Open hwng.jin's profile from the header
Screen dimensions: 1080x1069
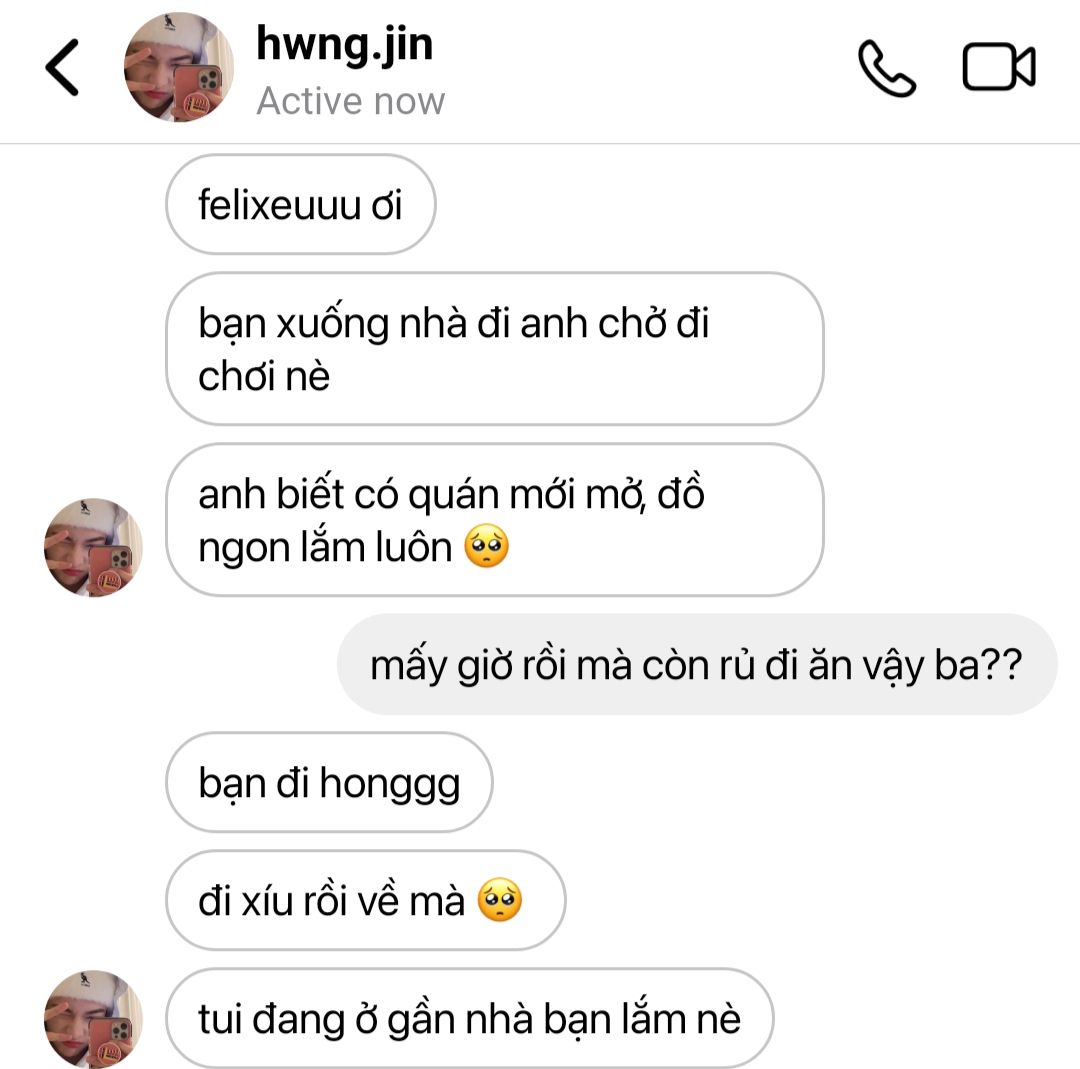point(344,46)
